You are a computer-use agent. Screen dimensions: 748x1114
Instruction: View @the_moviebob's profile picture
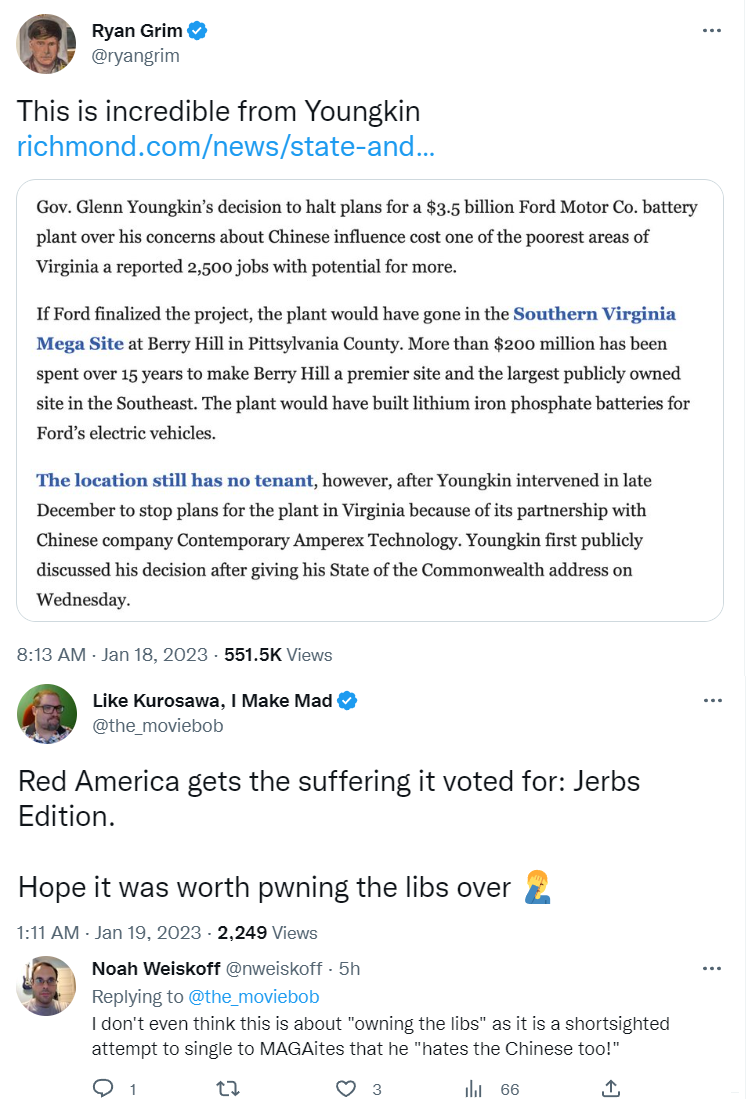[47, 713]
